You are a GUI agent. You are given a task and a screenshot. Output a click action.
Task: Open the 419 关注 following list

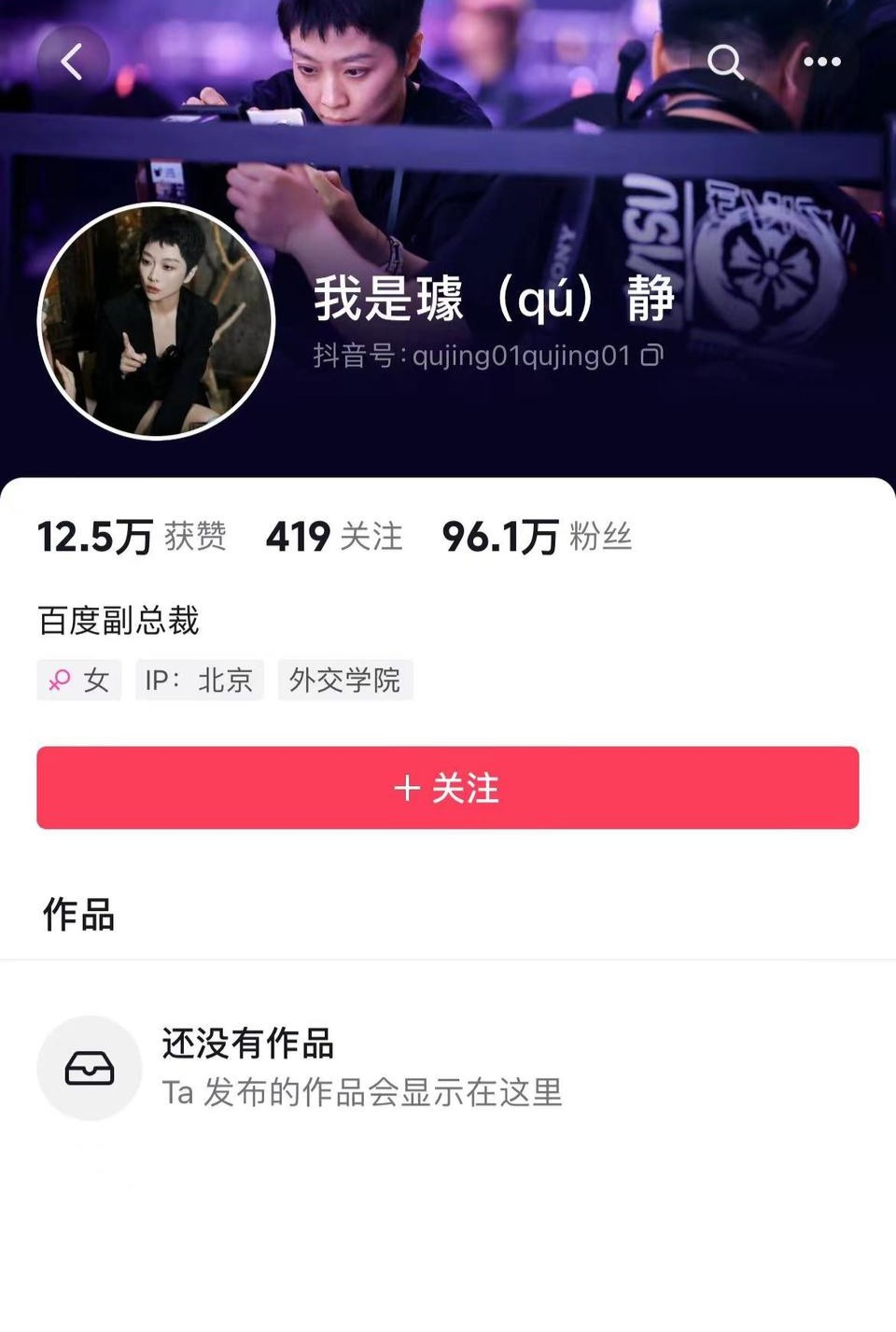(x=334, y=537)
